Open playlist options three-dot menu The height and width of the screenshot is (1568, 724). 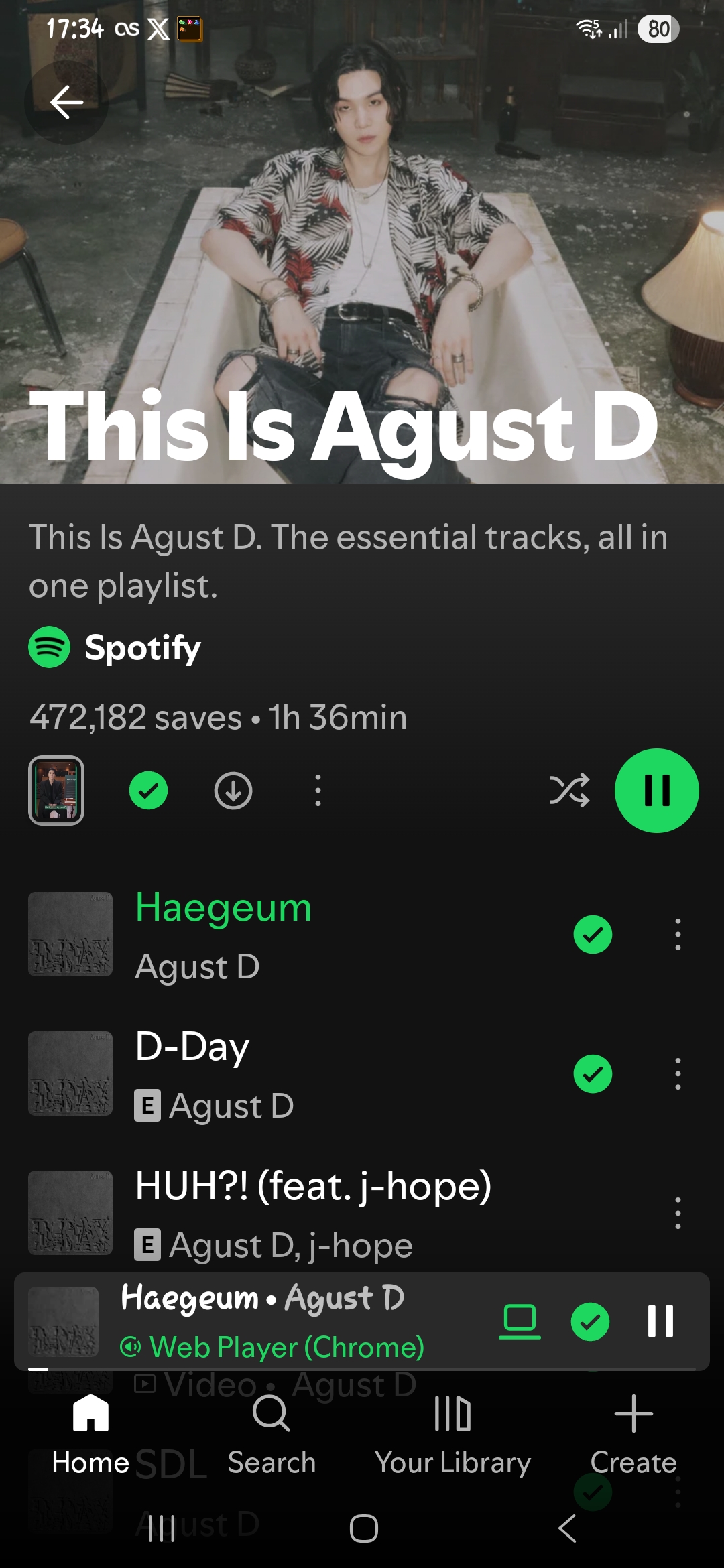click(318, 791)
